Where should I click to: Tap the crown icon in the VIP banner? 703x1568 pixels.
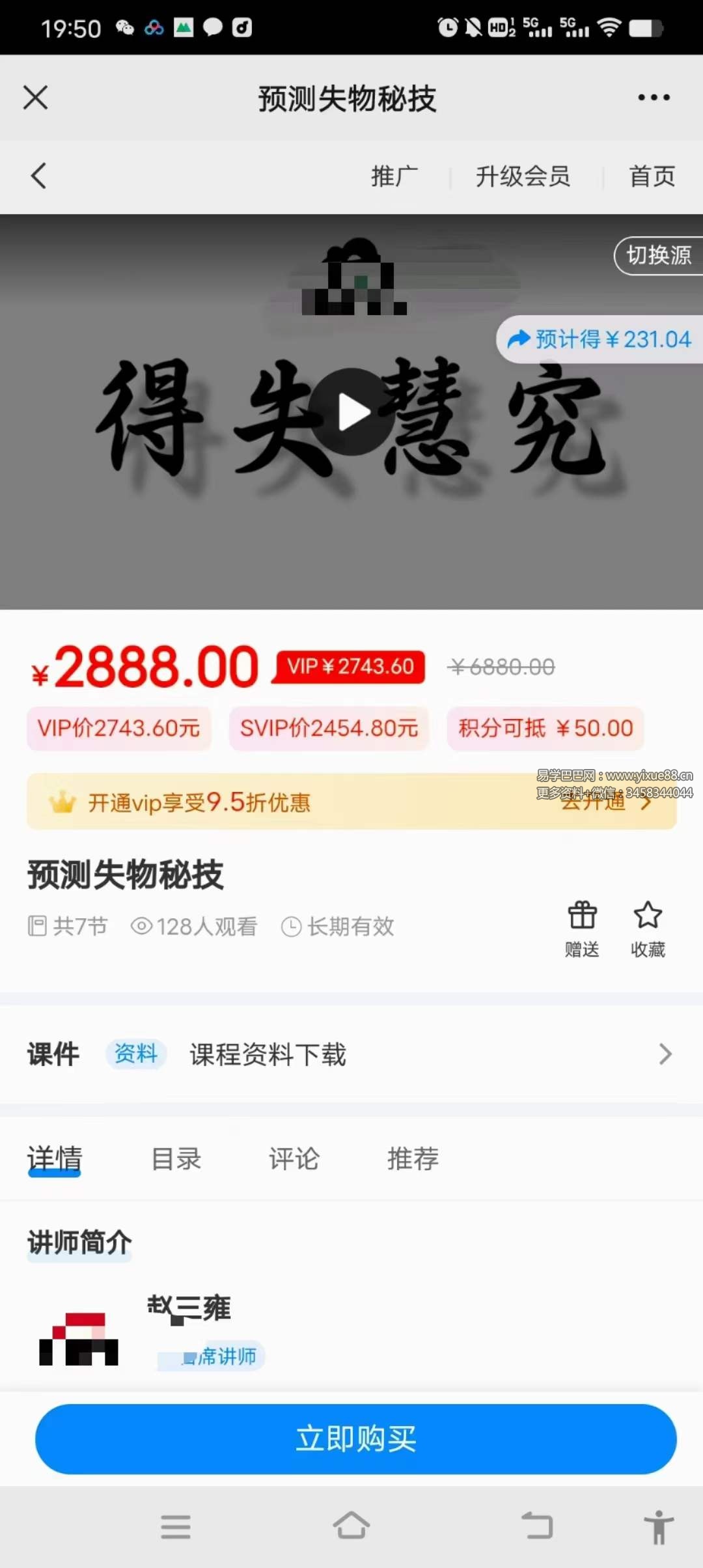(x=61, y=802)
